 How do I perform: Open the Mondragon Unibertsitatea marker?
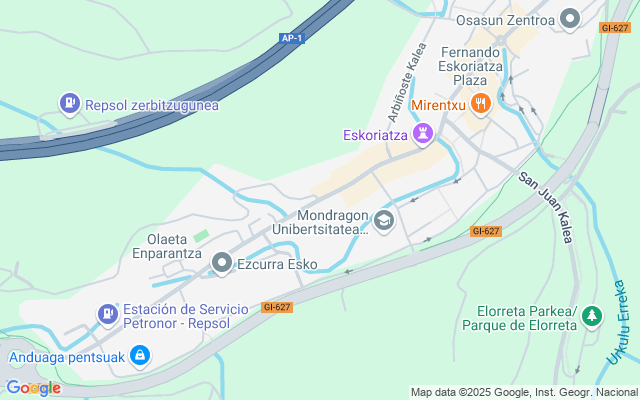point(384,220)
